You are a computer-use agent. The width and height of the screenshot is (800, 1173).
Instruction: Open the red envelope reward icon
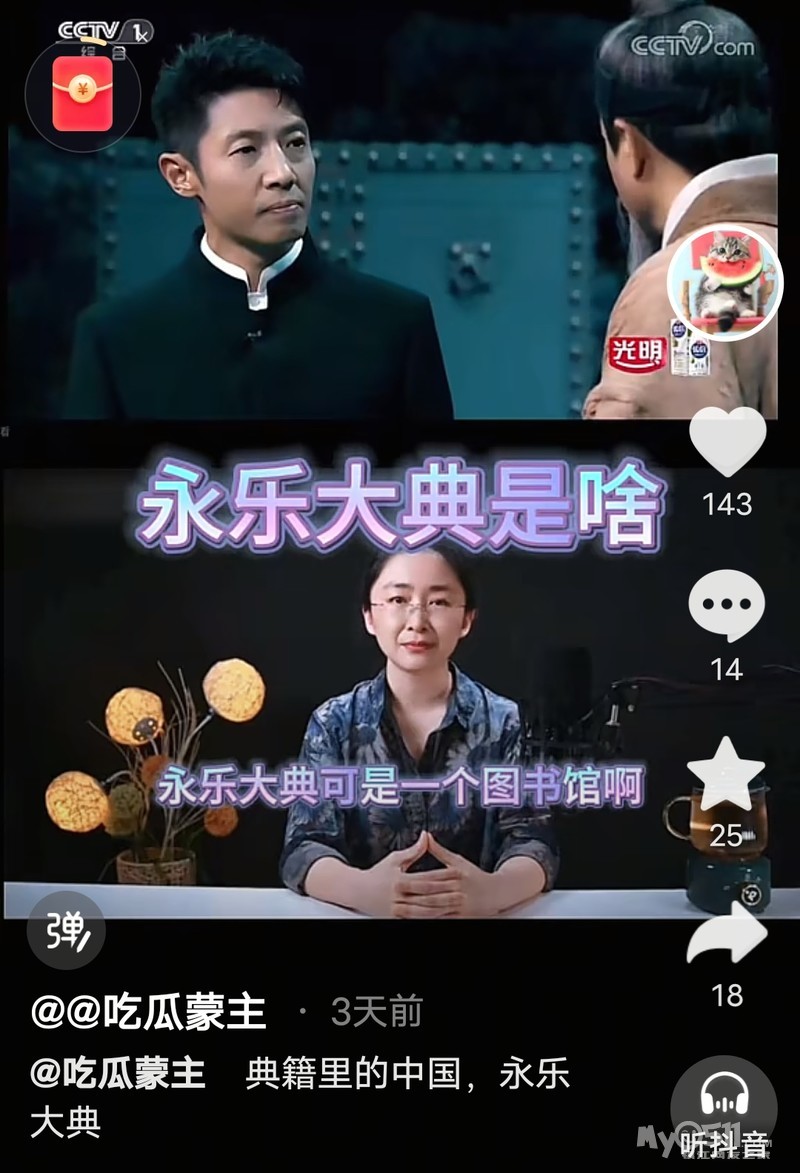83,94
